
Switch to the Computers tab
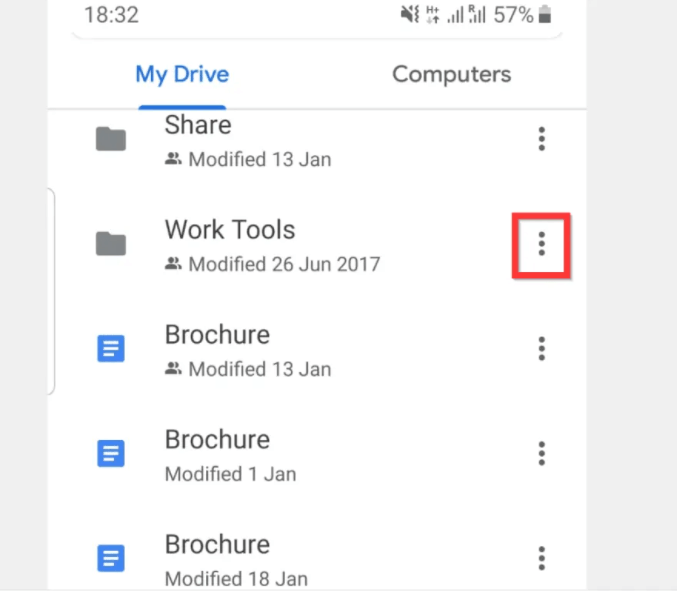pos(451,74)
